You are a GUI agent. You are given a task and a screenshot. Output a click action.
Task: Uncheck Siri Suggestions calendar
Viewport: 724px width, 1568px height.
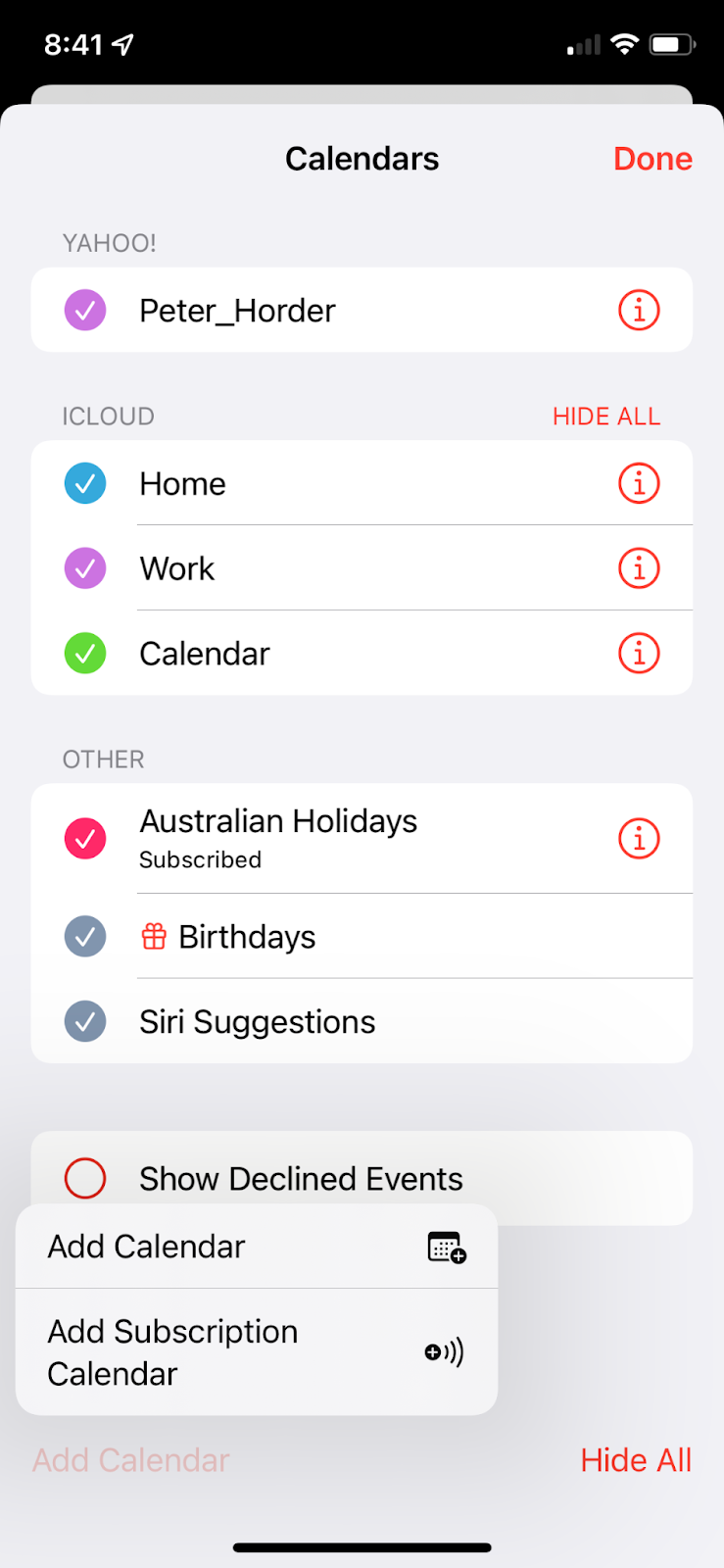coord(85,1022)
